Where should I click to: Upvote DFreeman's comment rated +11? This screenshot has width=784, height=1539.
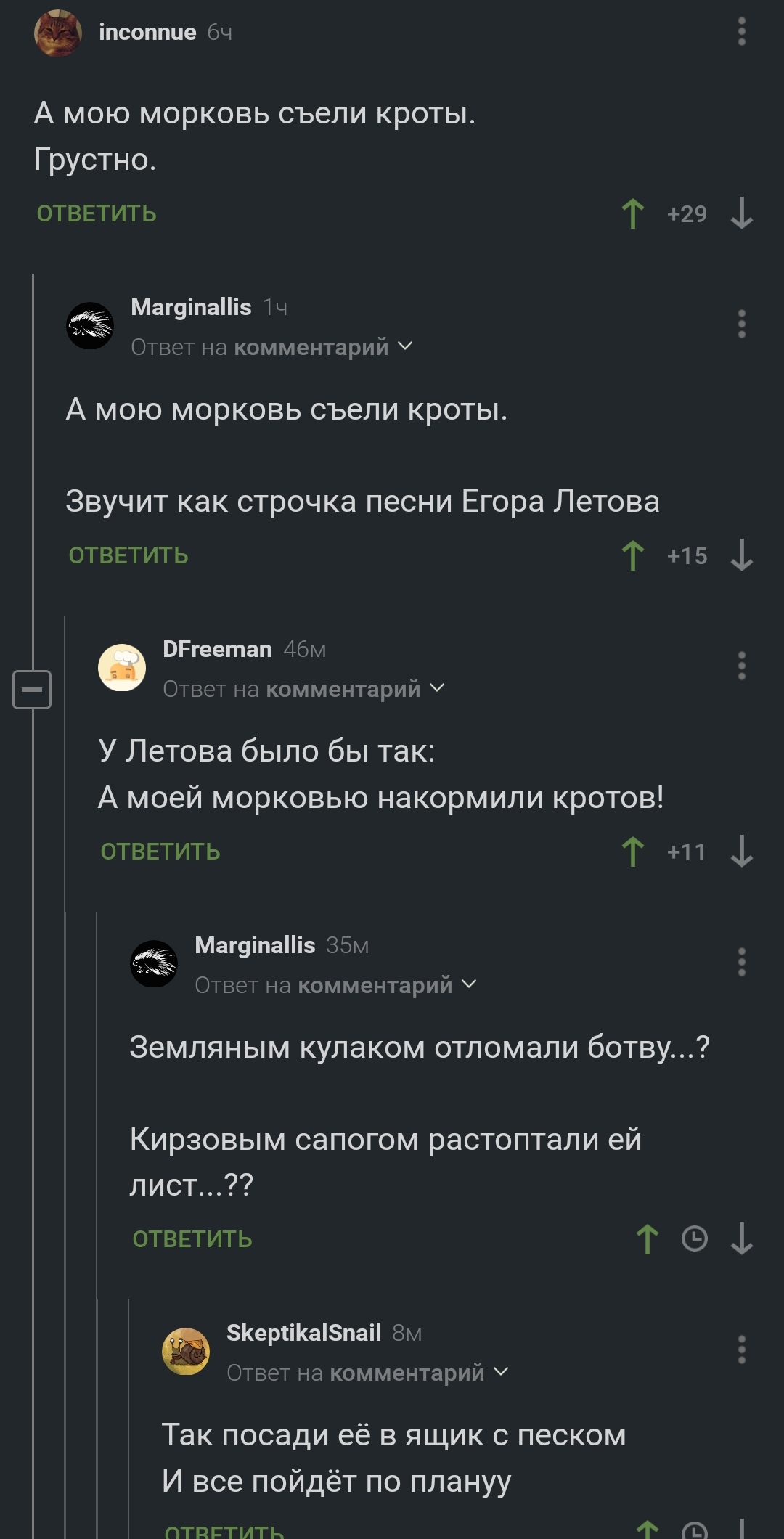pos(633,852)
